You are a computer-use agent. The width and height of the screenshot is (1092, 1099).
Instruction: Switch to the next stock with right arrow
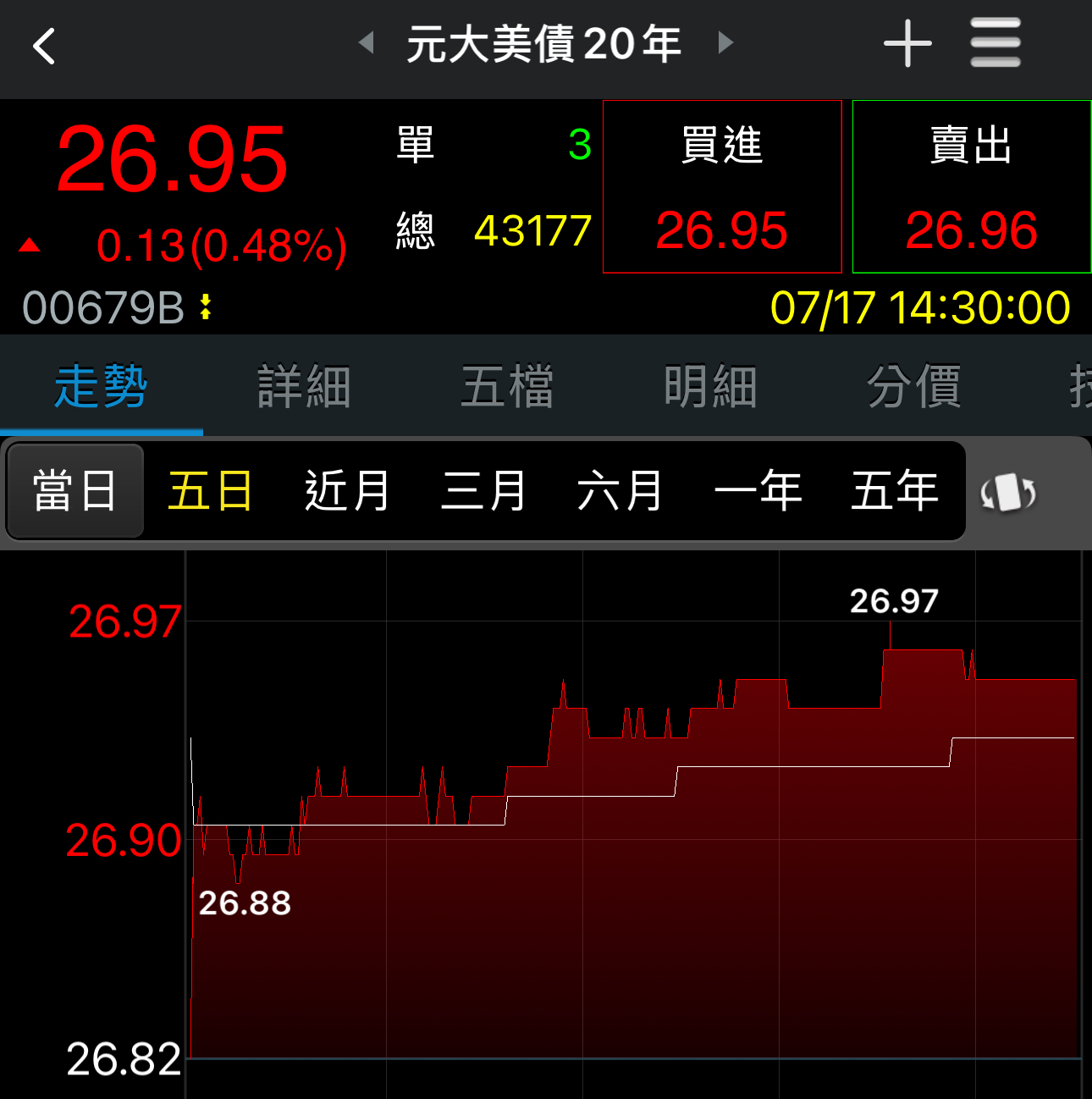pyautogui.click(x=725, y=42)
